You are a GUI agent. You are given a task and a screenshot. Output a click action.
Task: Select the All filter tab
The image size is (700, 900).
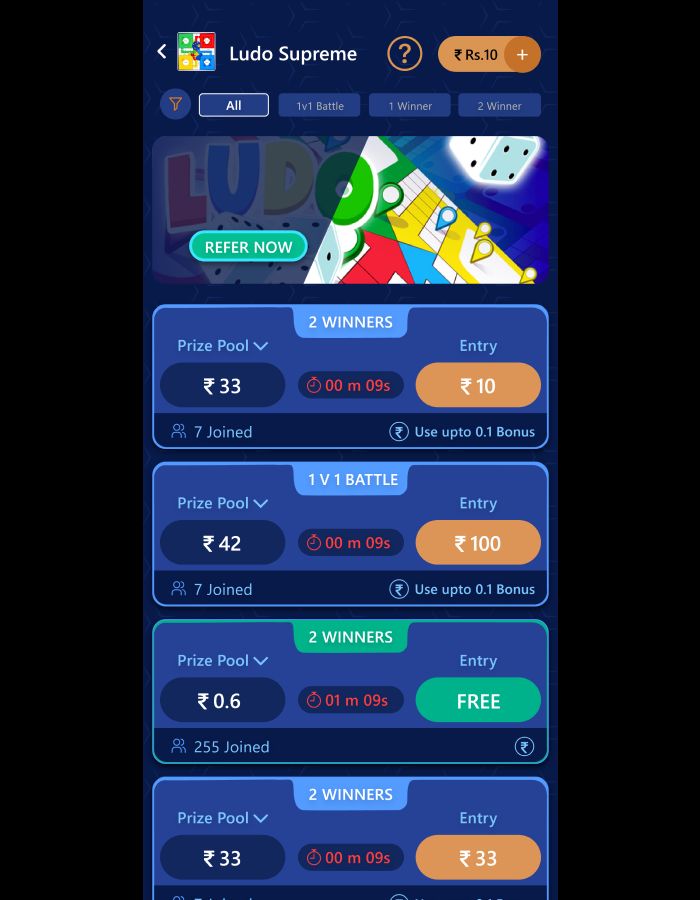point(233,105)
